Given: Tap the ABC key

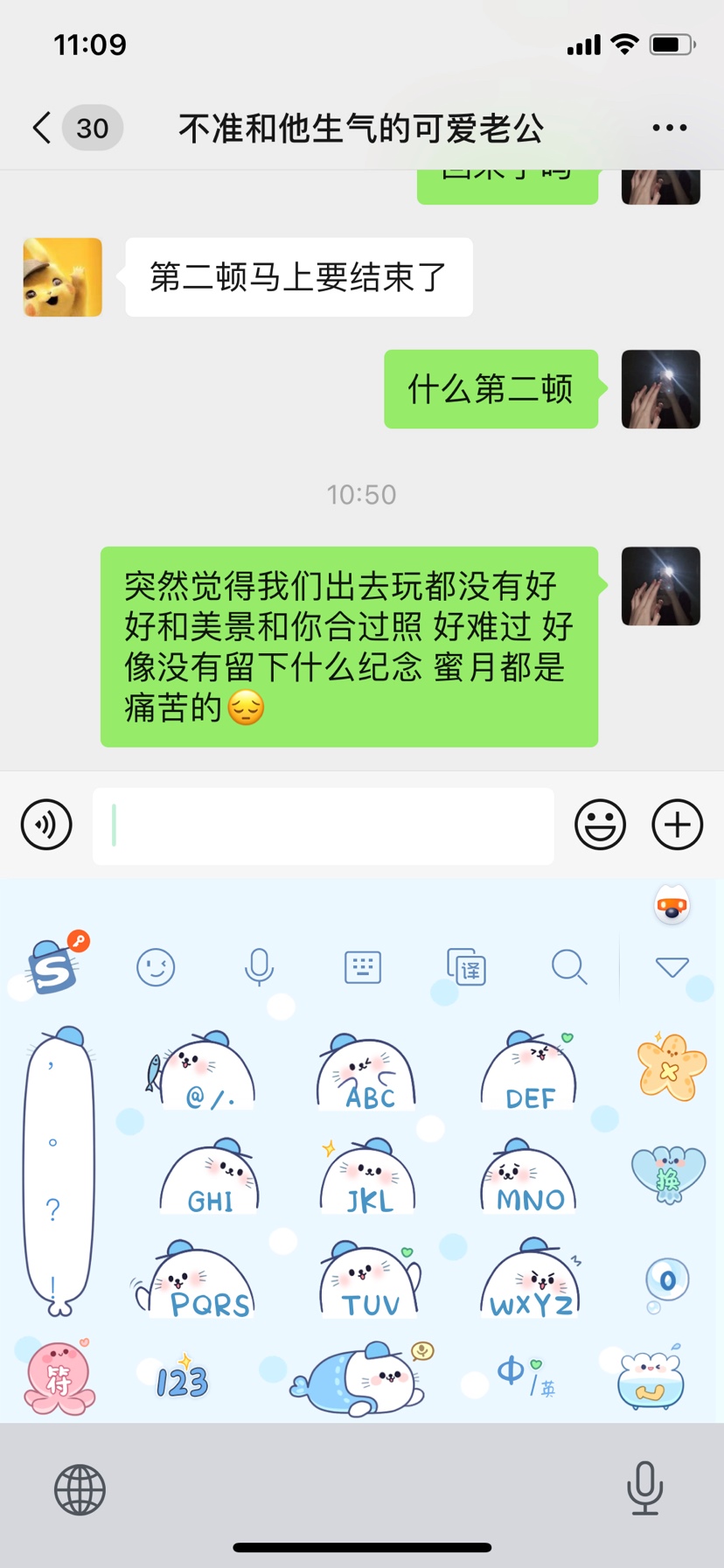Looking at the screenshot, I should pyautogui.click(x=368, y=1076).
